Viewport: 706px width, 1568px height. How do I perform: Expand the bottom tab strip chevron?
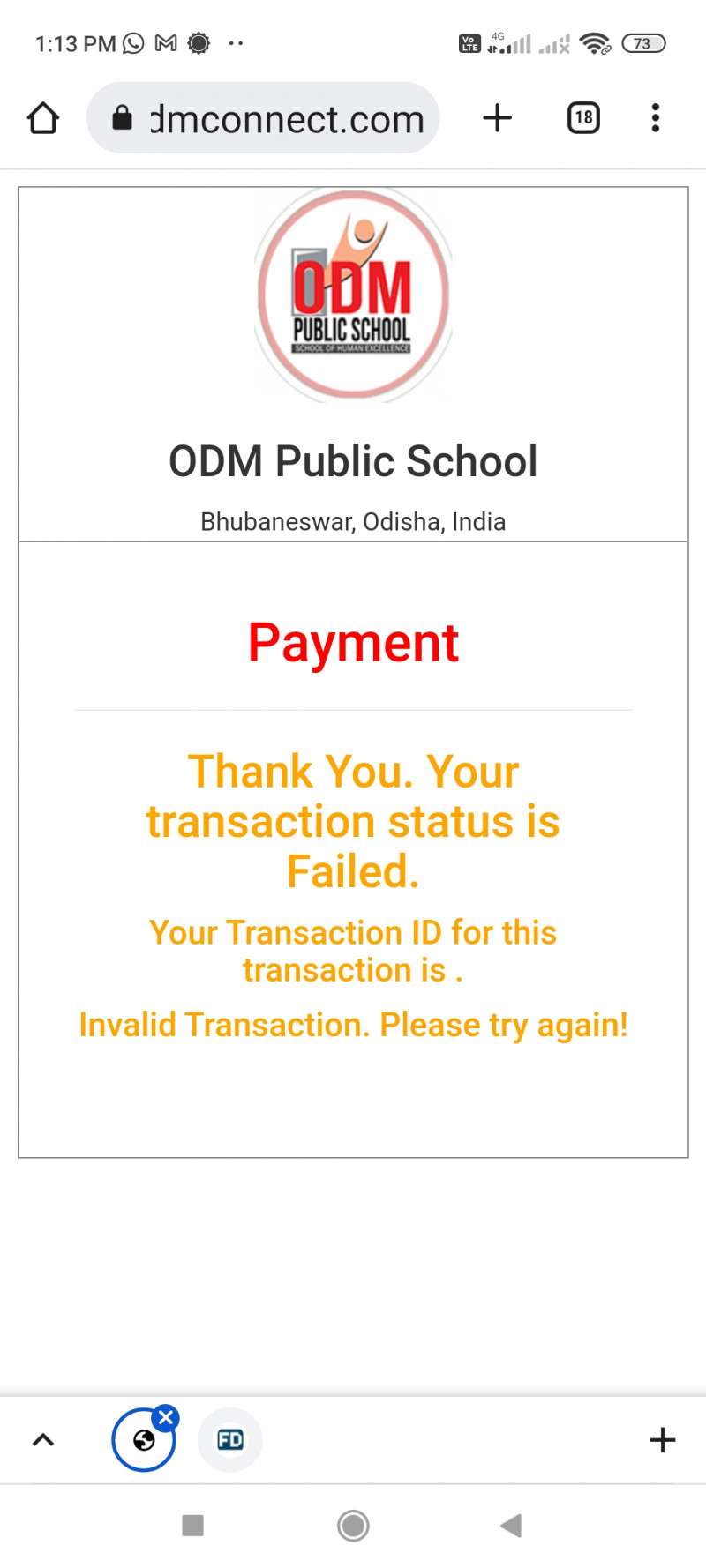click(x=43, y=1440)
